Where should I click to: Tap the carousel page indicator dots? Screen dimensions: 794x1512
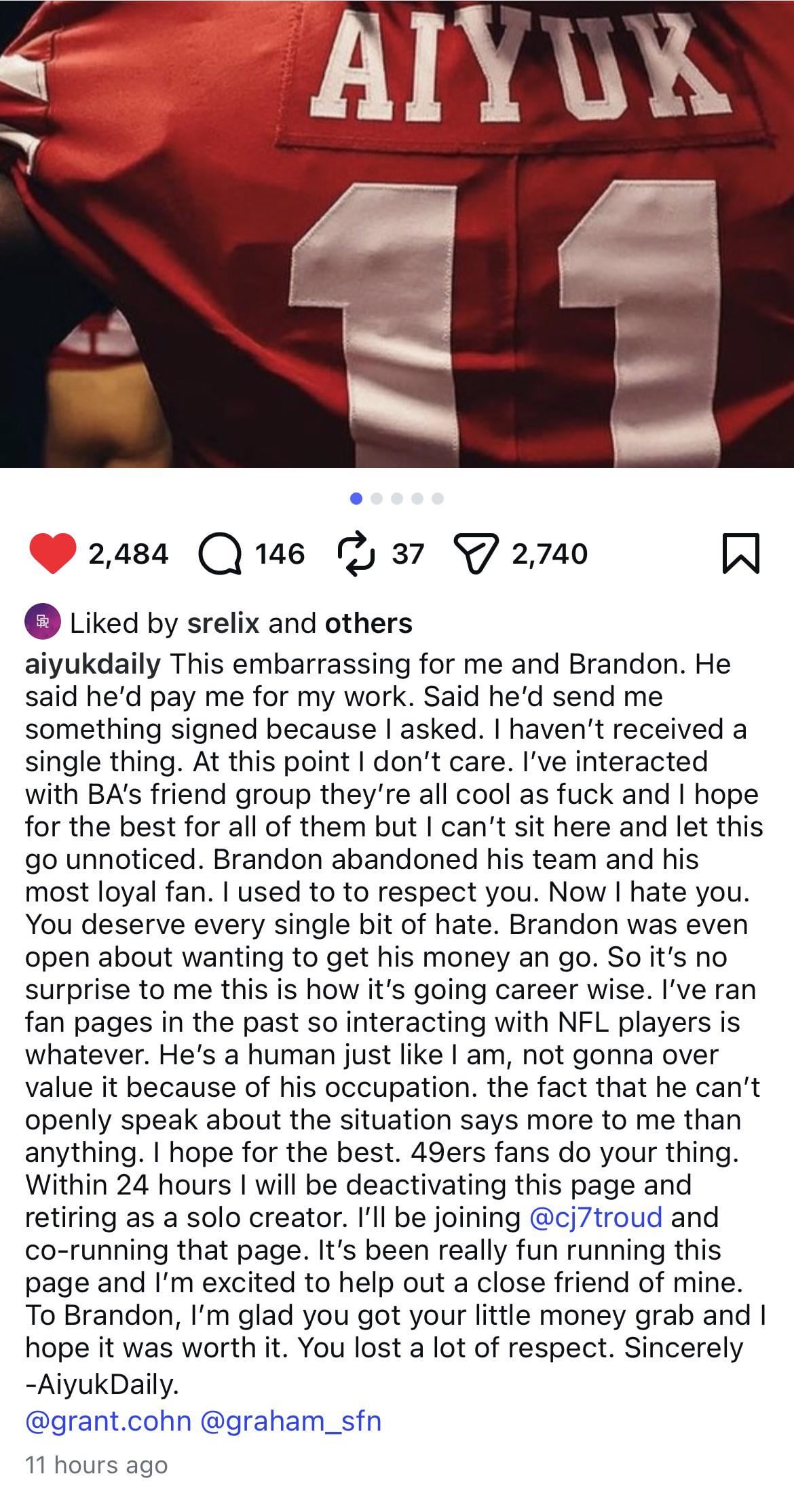tap(397, 499)
